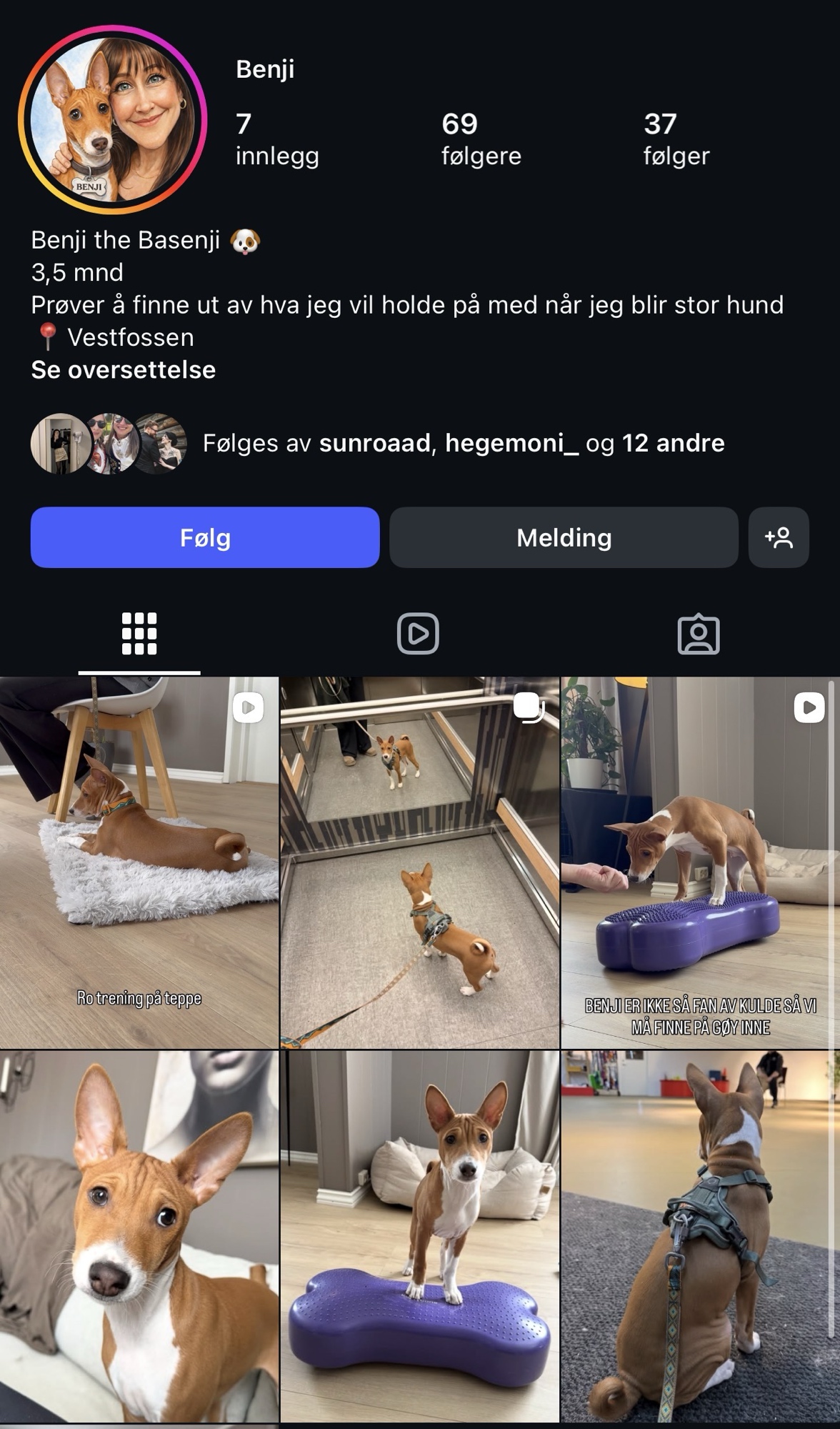
Task: Open post of puppy in harness from behind
Action: tap(700, 1236)
